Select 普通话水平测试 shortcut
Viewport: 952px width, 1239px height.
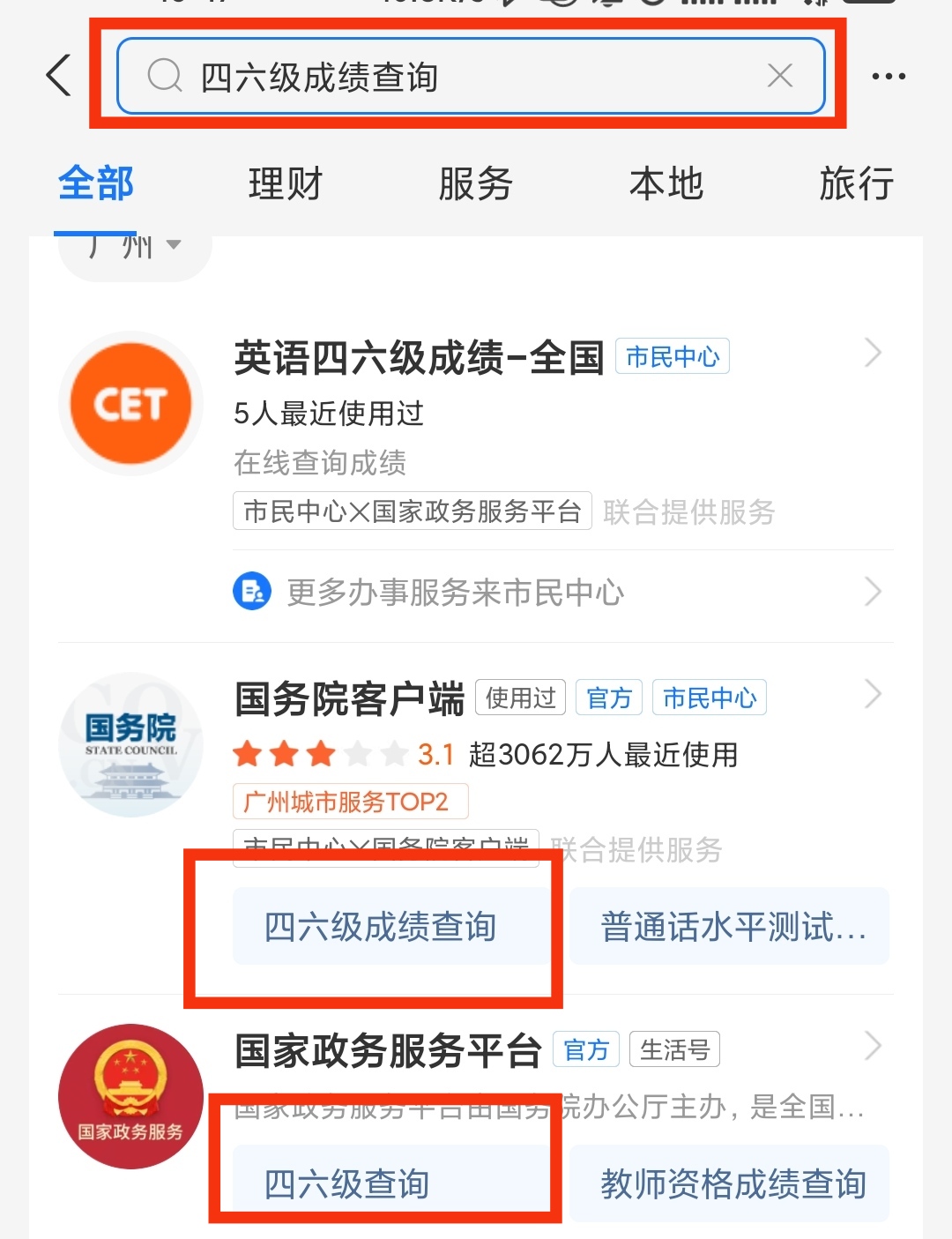730,927
